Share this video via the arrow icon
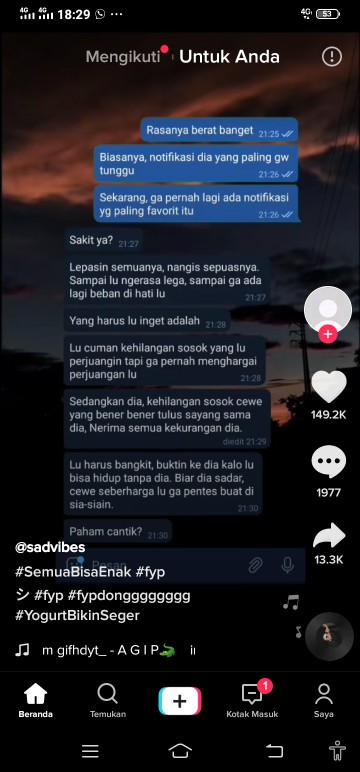The height and width of the screenshot is (772, 360). pyautogui.click(x=328, y=536)
